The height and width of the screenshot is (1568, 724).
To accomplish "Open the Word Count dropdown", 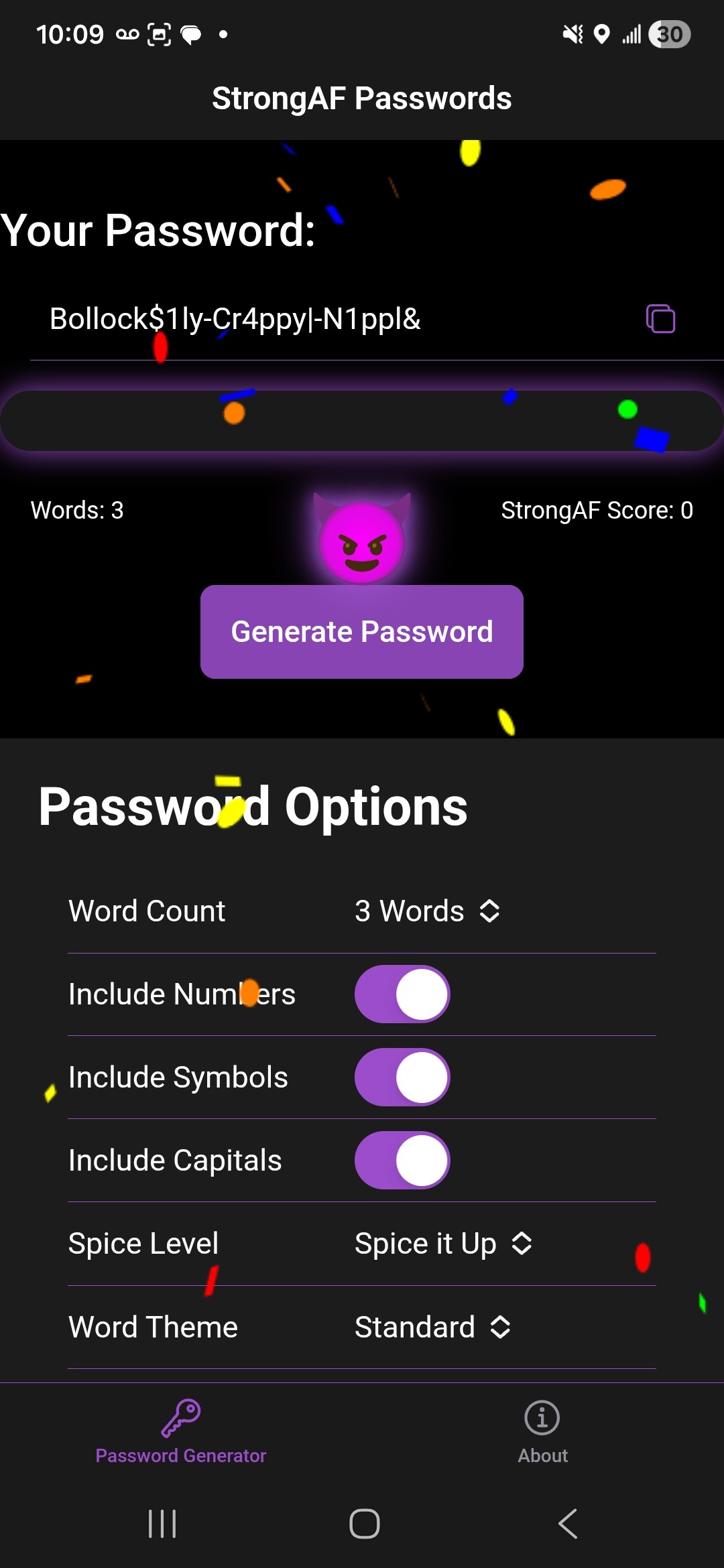I will tap(428, 911).
